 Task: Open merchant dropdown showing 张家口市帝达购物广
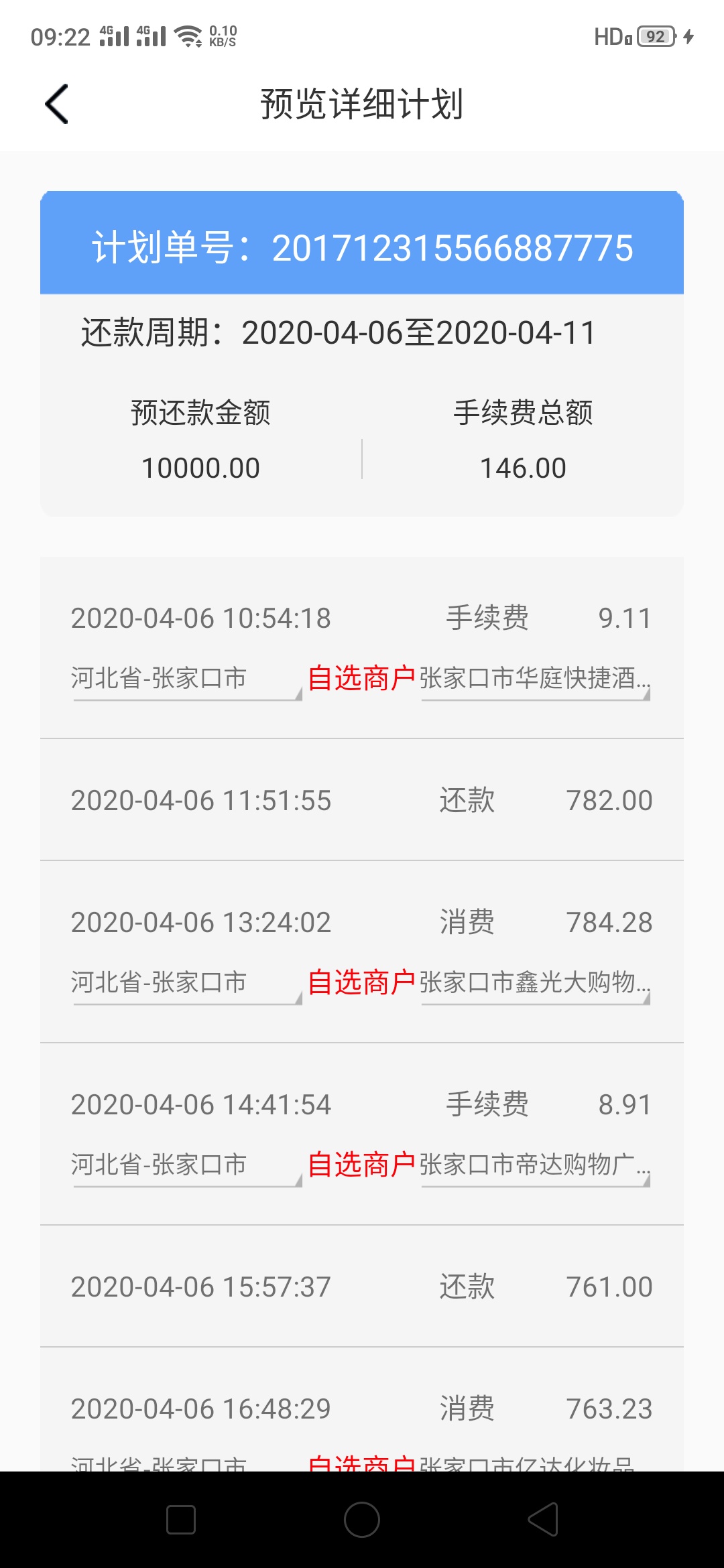(535, 1165)
